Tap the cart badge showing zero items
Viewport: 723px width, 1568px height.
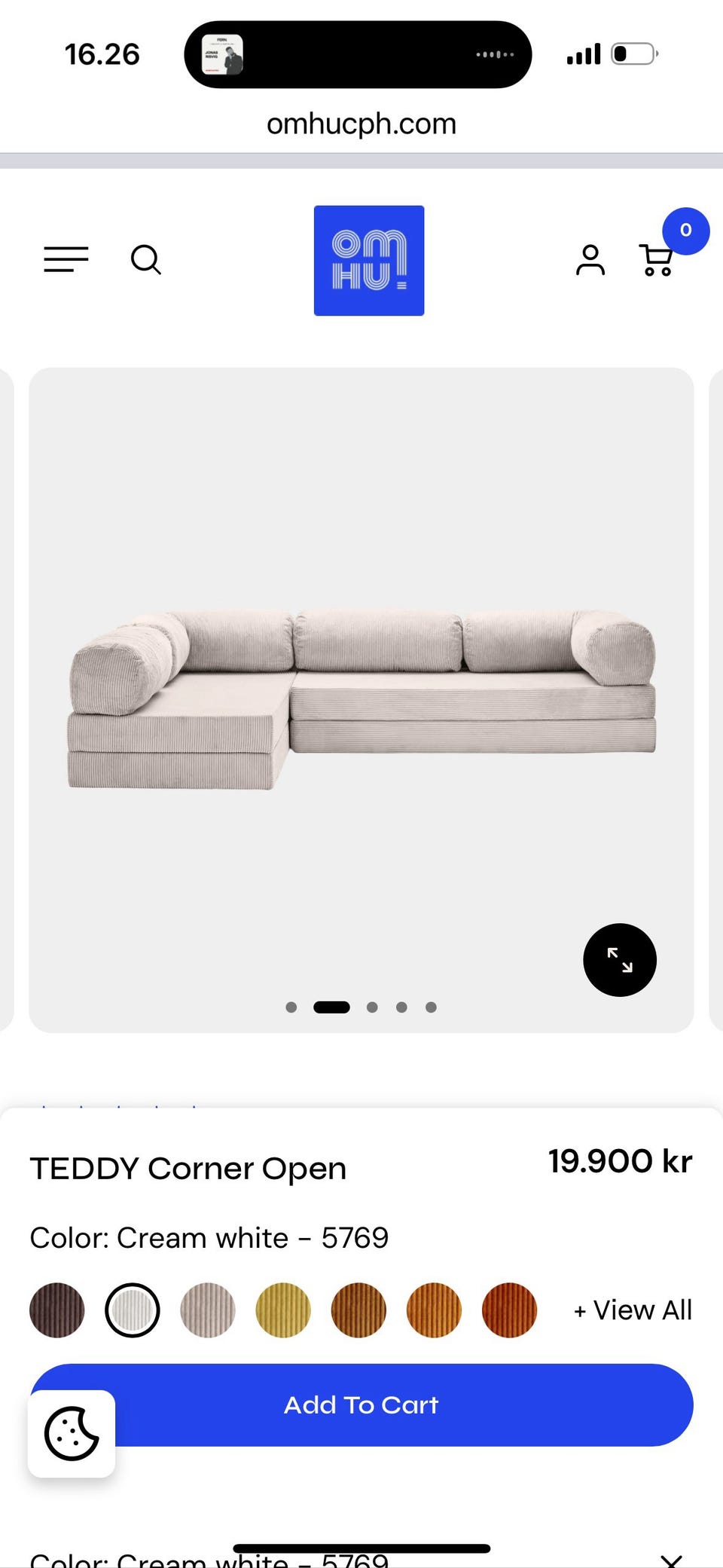685,231
